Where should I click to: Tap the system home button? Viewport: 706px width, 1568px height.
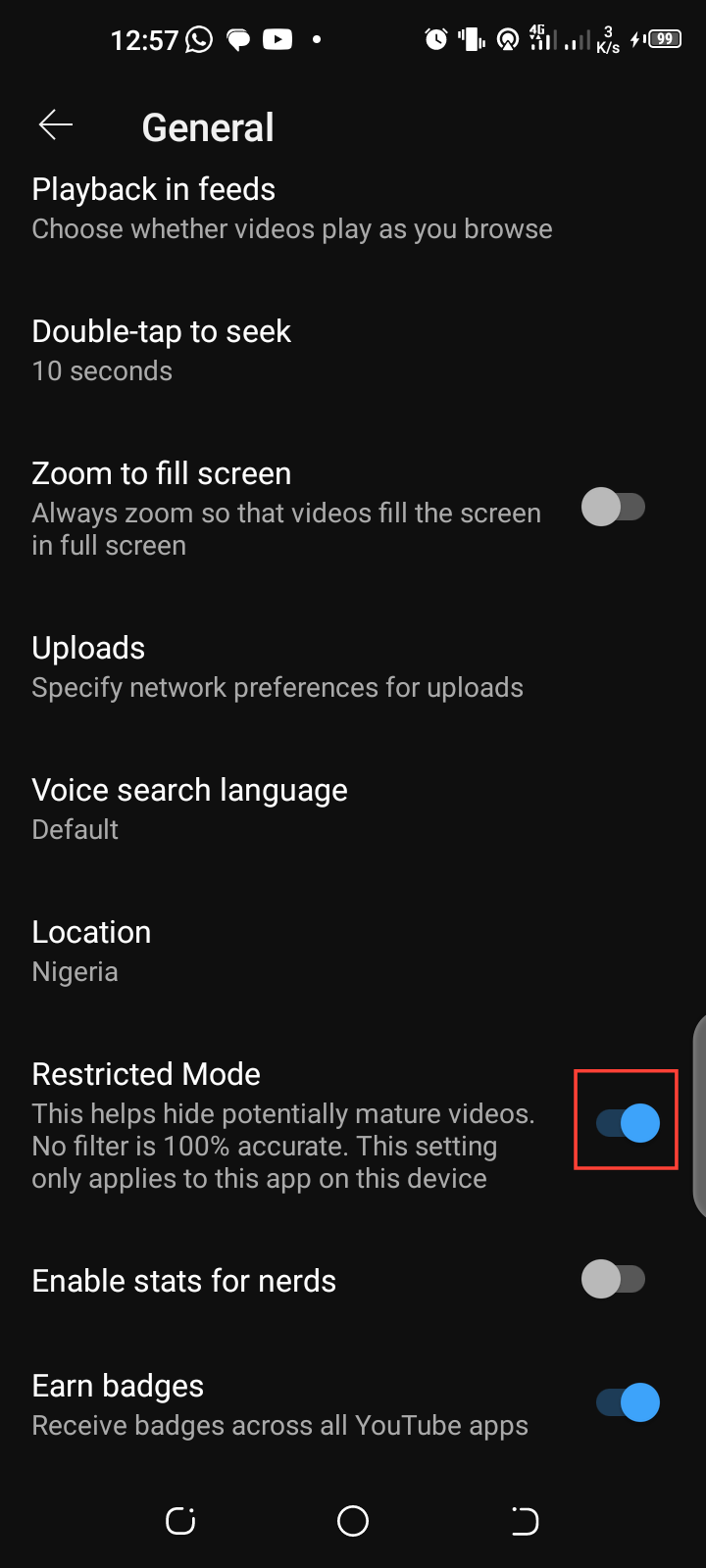click(x=353, y=1521)
